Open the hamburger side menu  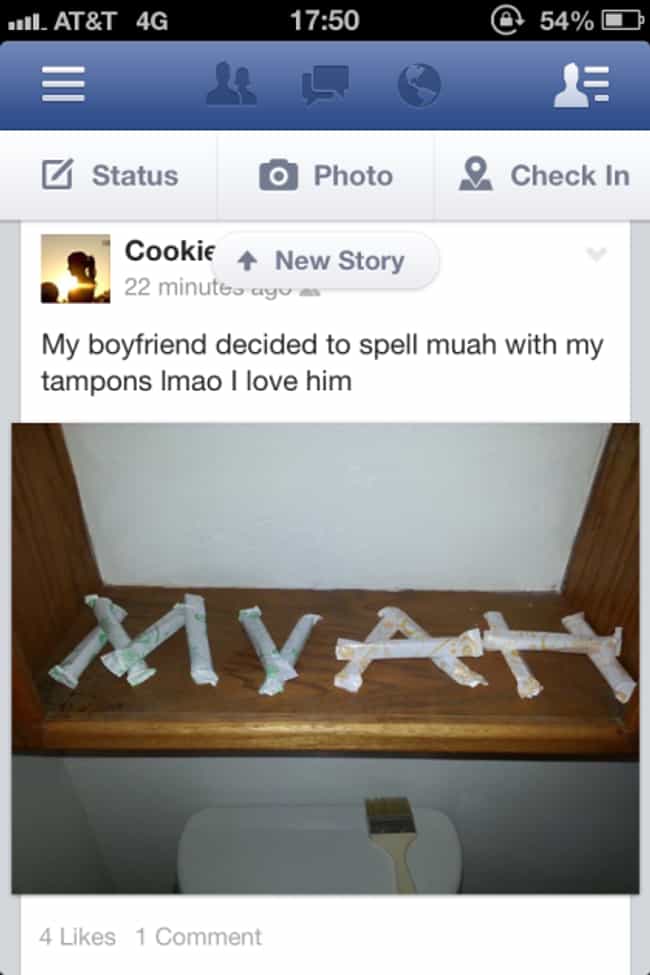pos(61,86)
